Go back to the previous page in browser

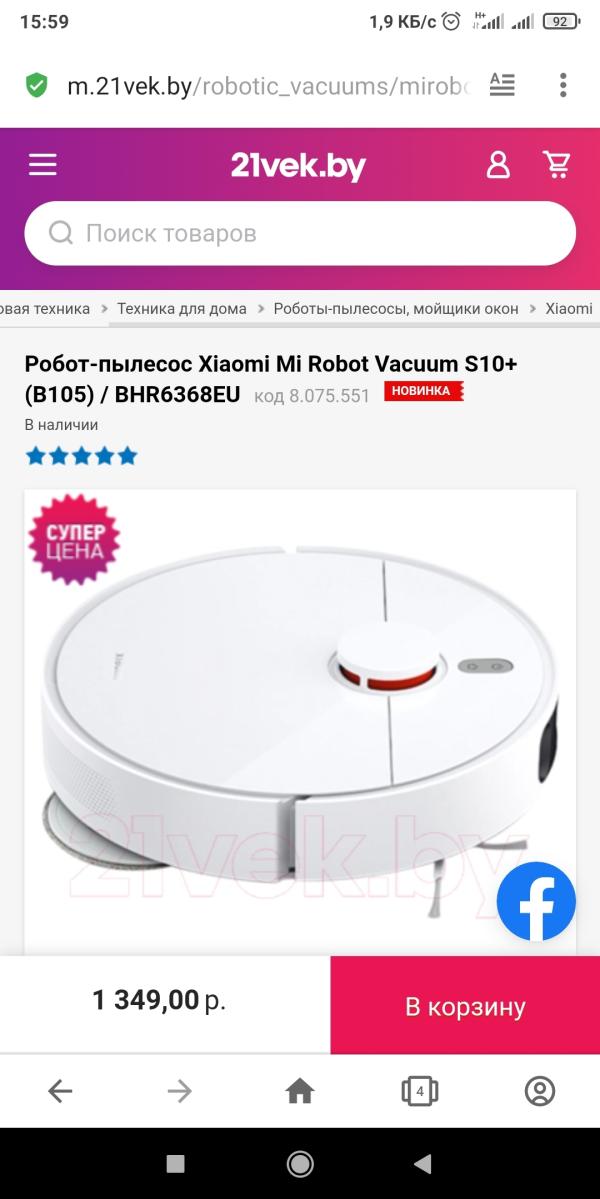[60, 1091]
